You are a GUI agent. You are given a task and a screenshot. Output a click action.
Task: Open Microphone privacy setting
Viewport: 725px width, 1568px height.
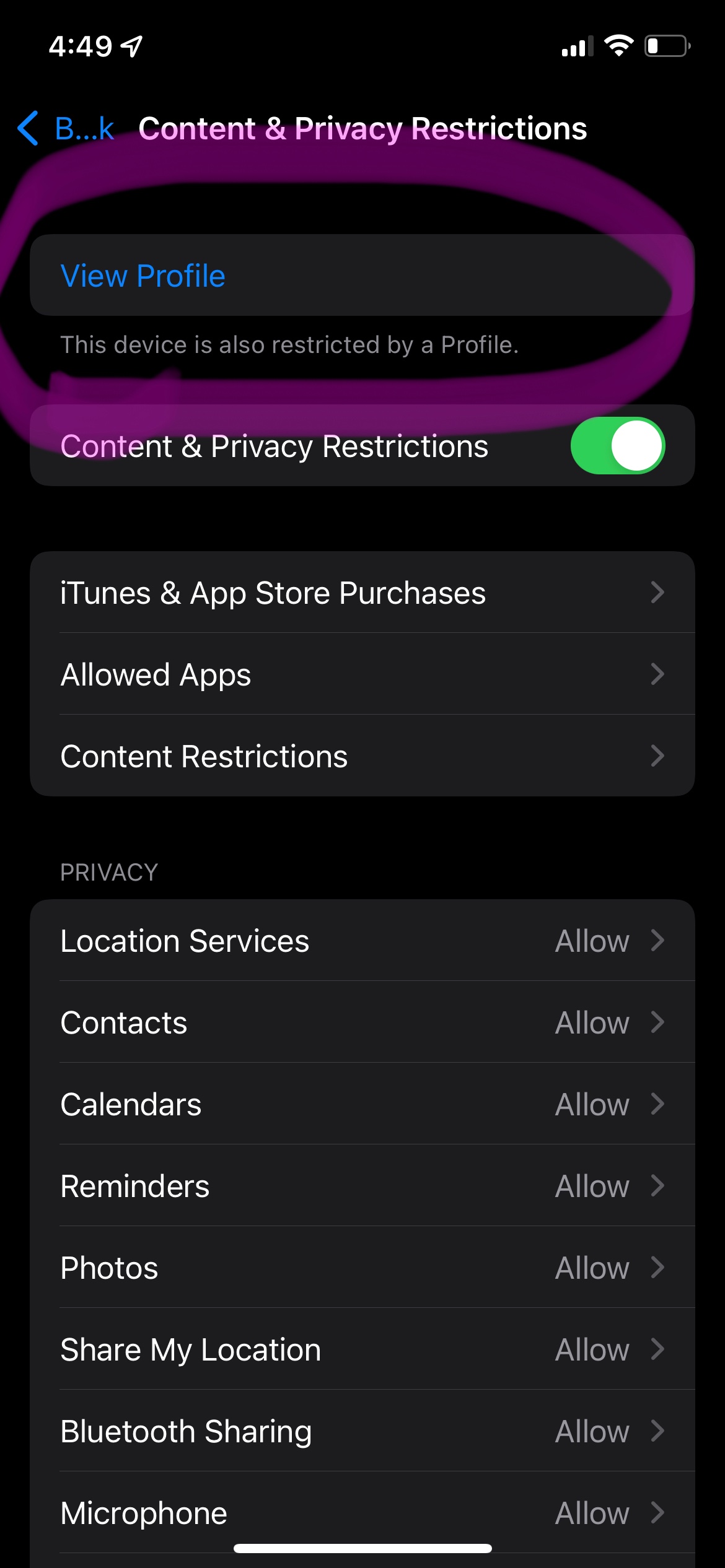[x=362, y=1511]
